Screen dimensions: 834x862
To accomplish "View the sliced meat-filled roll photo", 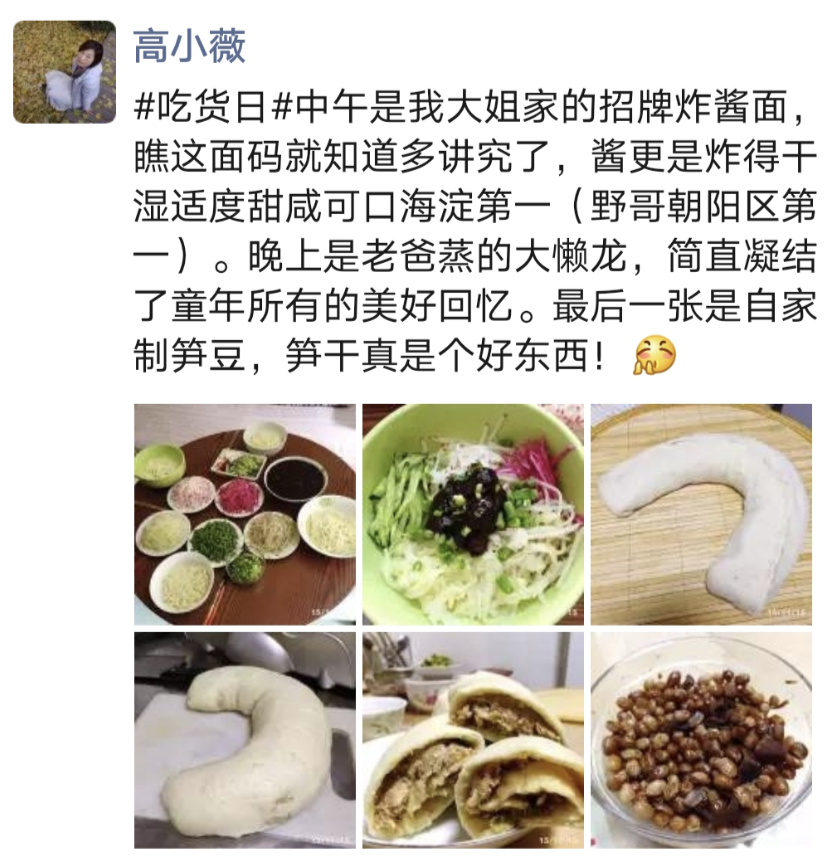I will click(473, 740).
